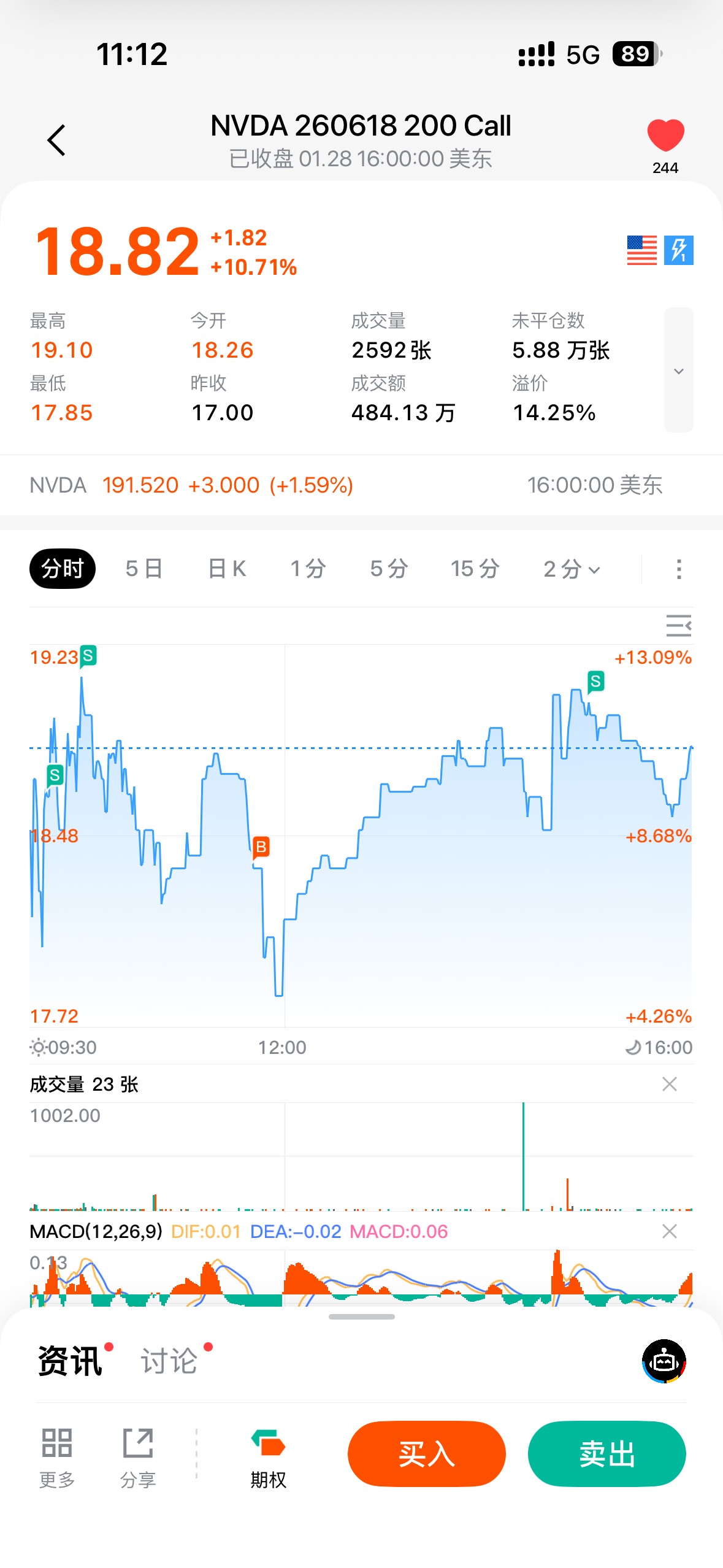This screenshot has height=1568, width=723.
Task: Open the chart overflow menu
Action: (x=678, y=569)
